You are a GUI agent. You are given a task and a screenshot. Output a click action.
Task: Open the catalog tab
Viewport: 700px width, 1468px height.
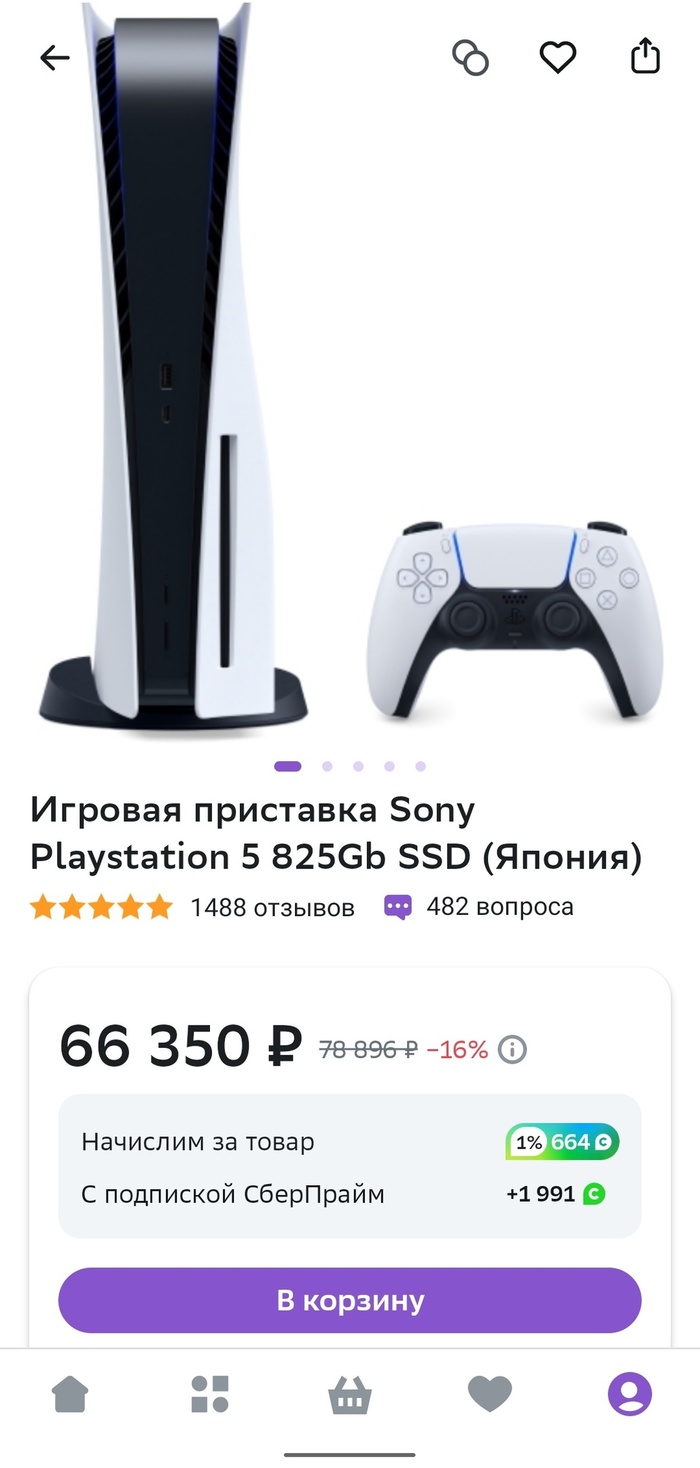coord(210,1394)
